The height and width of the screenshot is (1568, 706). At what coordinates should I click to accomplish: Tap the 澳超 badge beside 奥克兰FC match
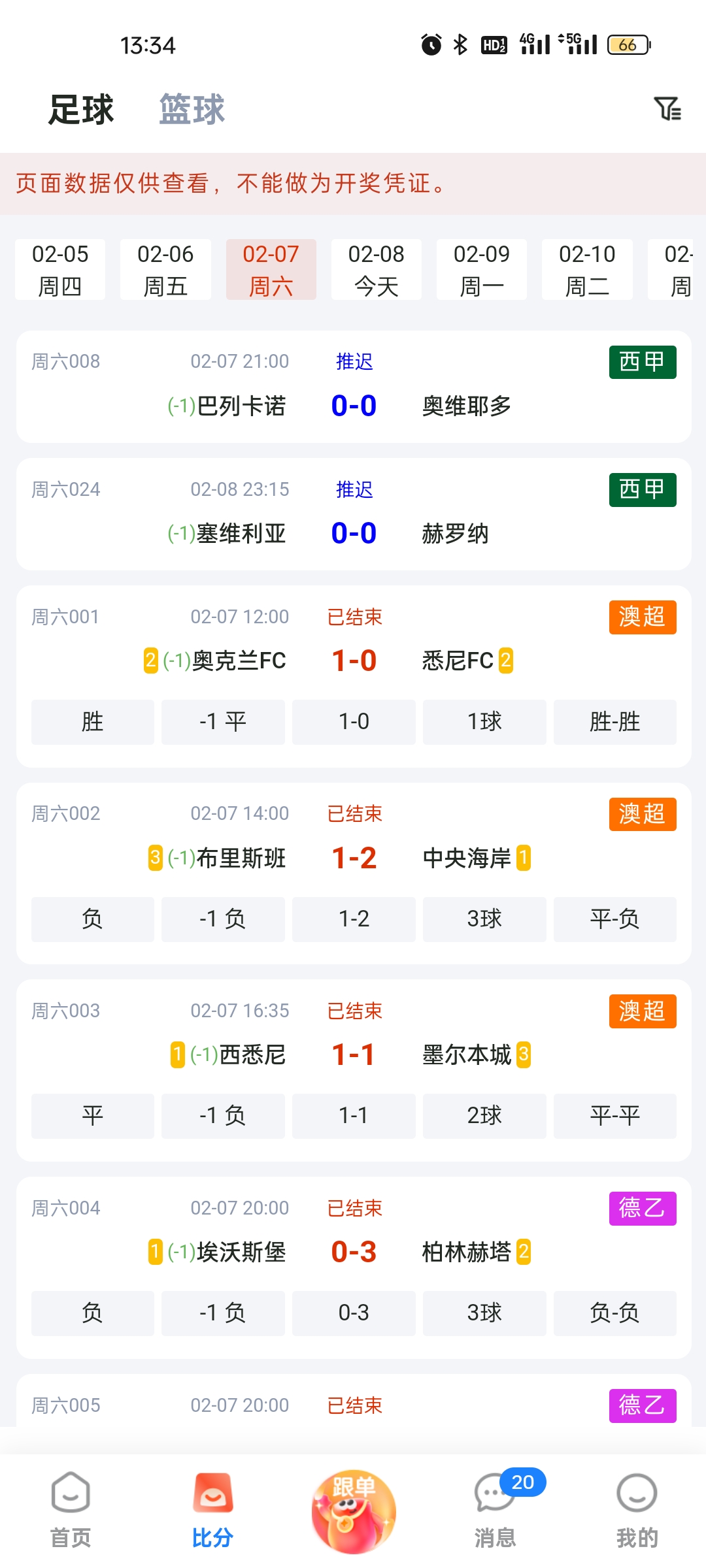642,616
